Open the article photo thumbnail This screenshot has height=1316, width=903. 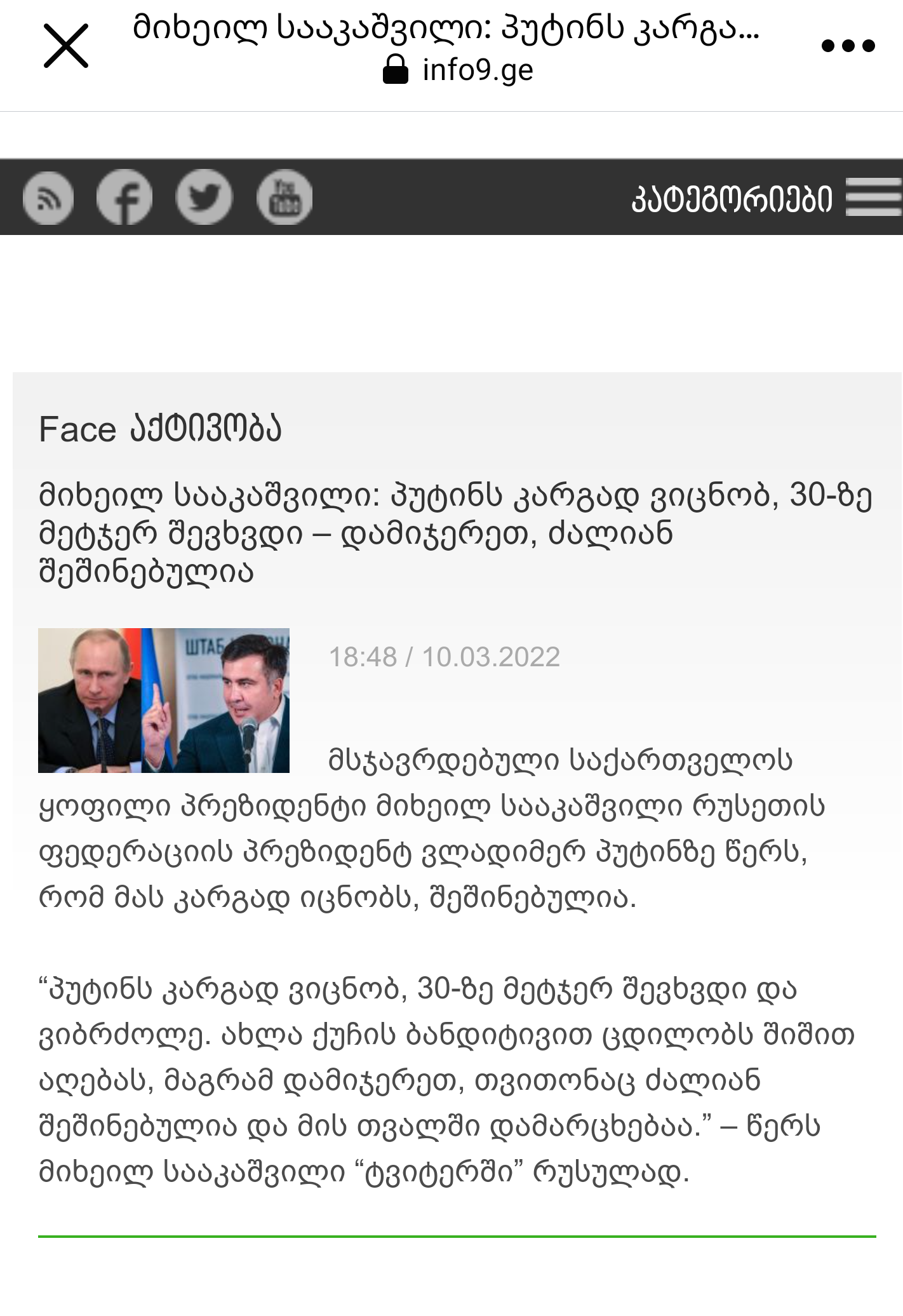click(164, 701)
